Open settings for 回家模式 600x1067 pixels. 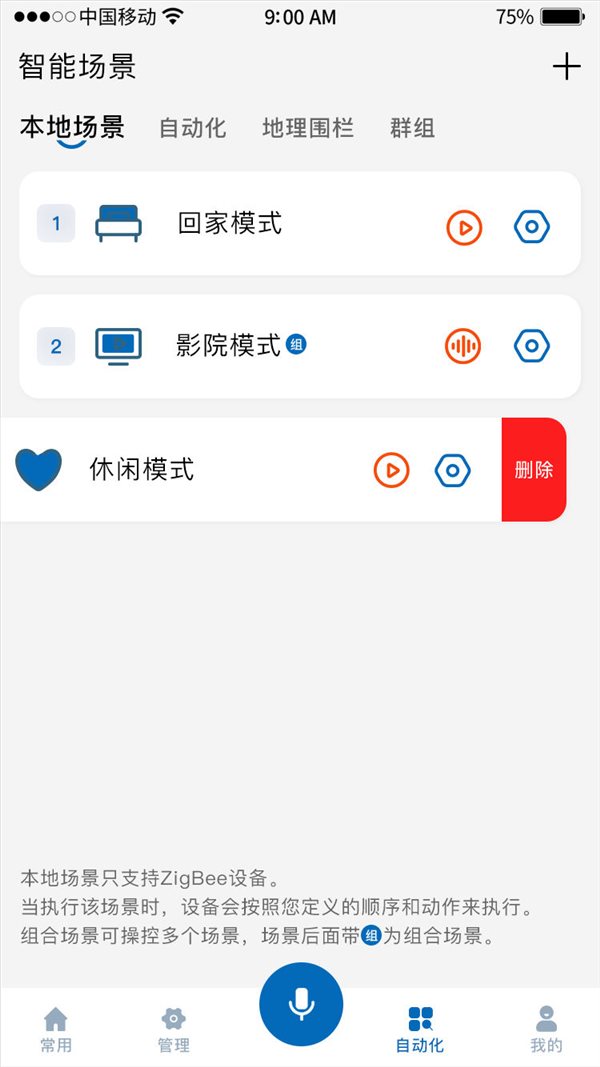pos(532,227)
